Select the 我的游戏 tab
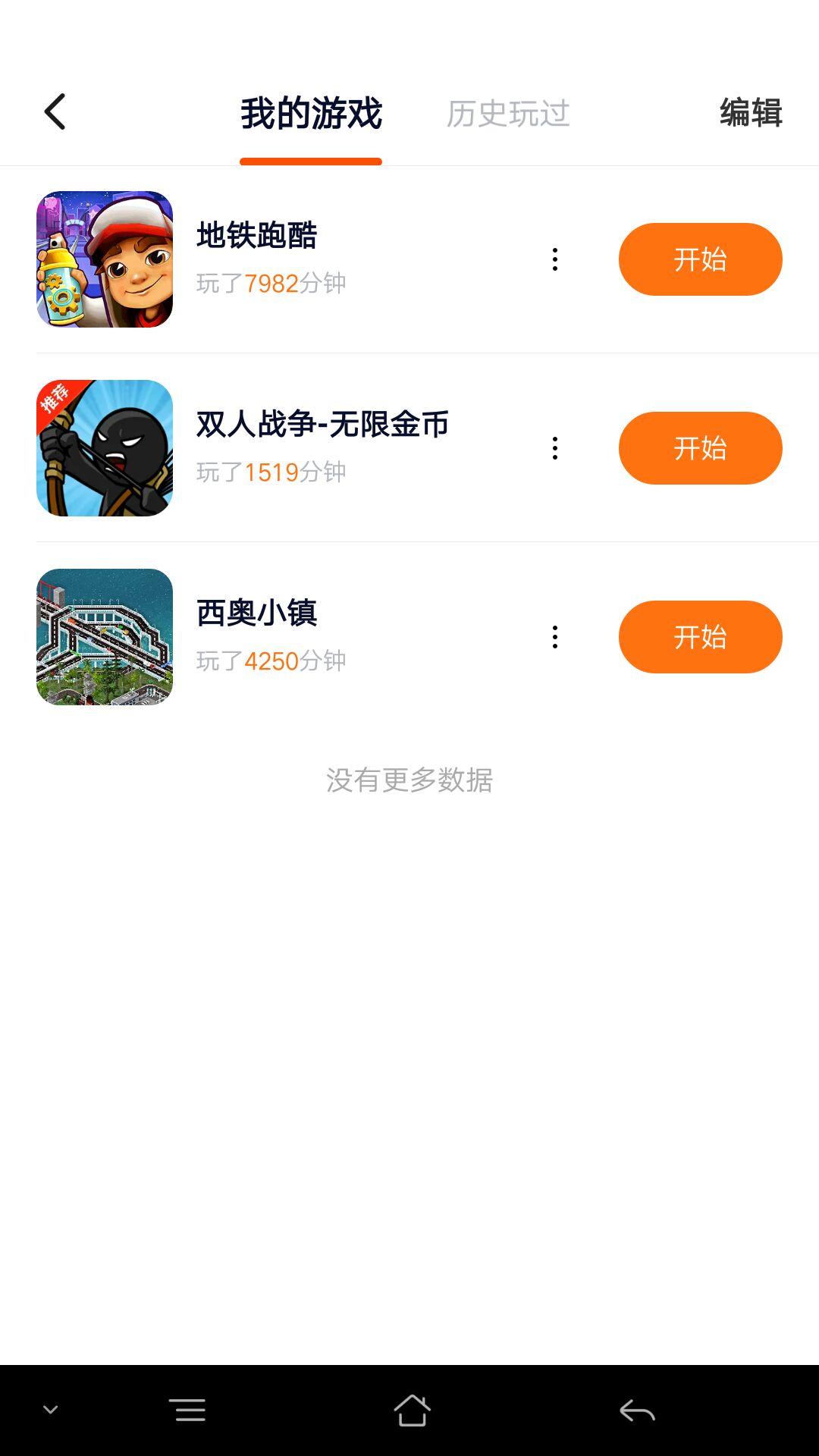 311,114
